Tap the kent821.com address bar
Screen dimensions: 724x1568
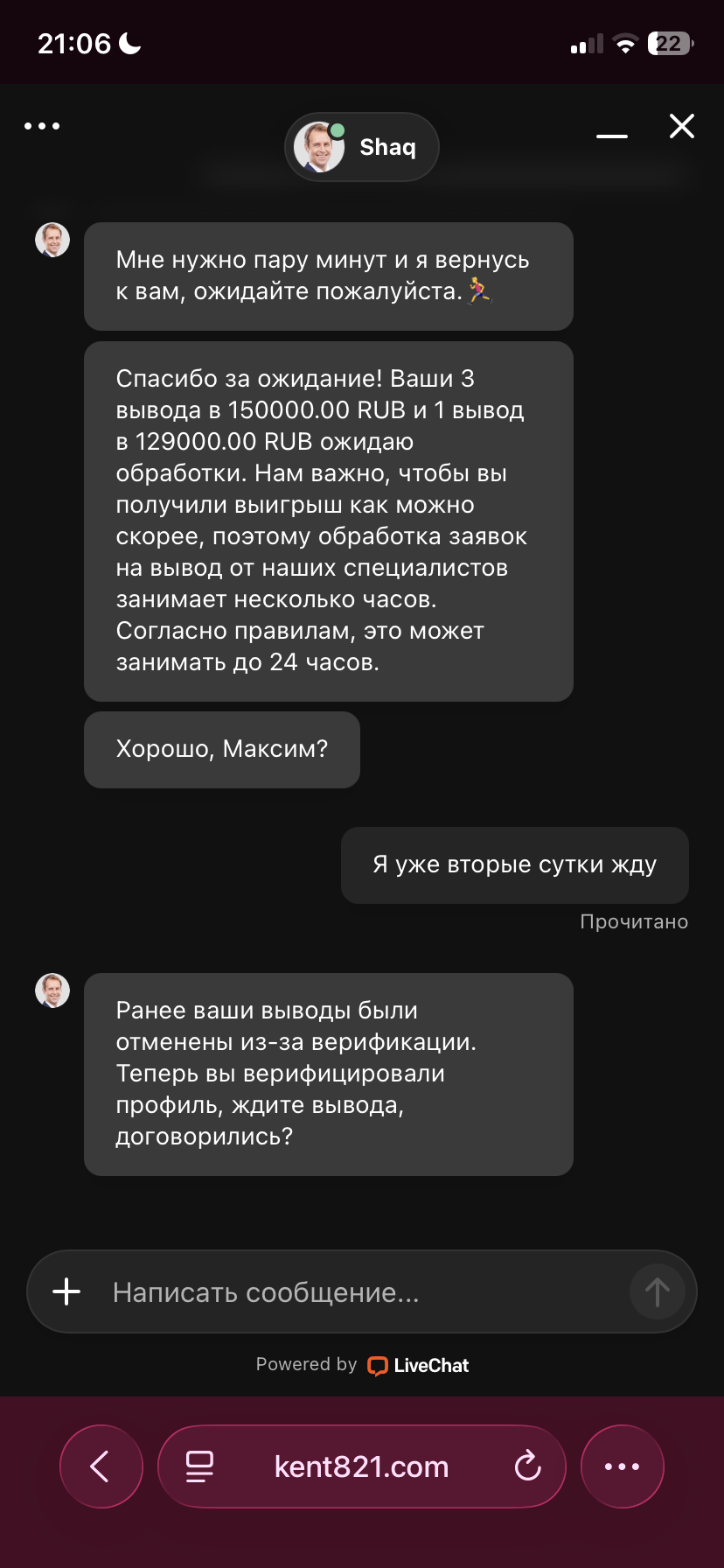[361, 1466]
